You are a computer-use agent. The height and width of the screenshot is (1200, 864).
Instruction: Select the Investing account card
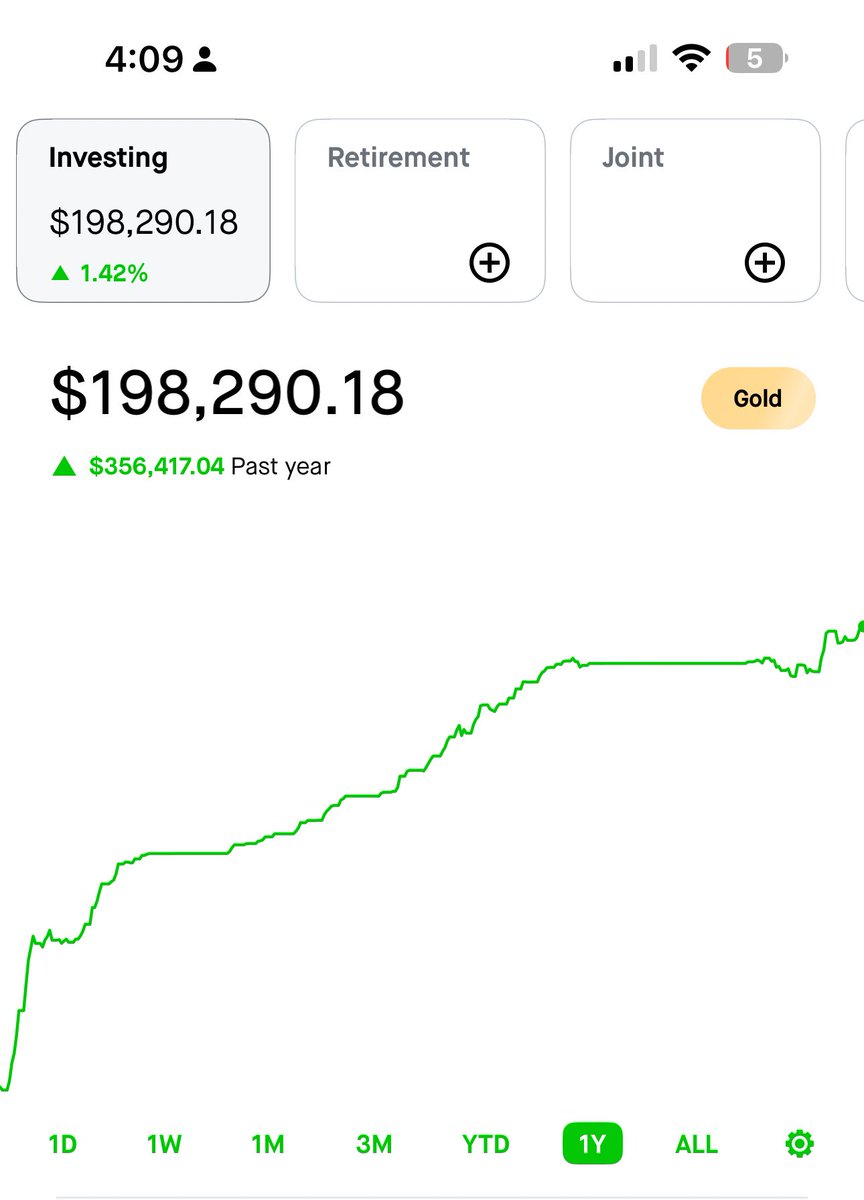click(143, 210)
